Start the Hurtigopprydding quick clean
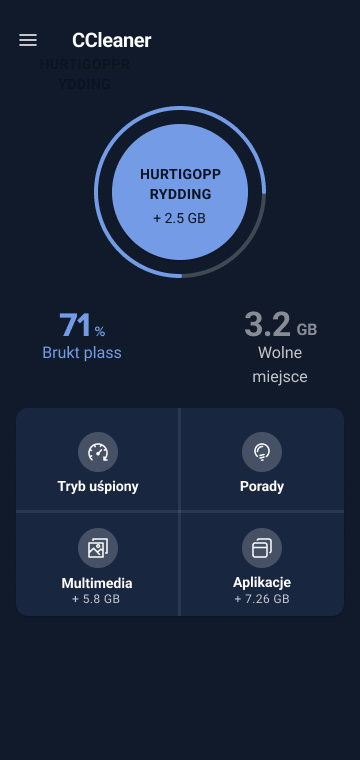 [x=180, y=192]
